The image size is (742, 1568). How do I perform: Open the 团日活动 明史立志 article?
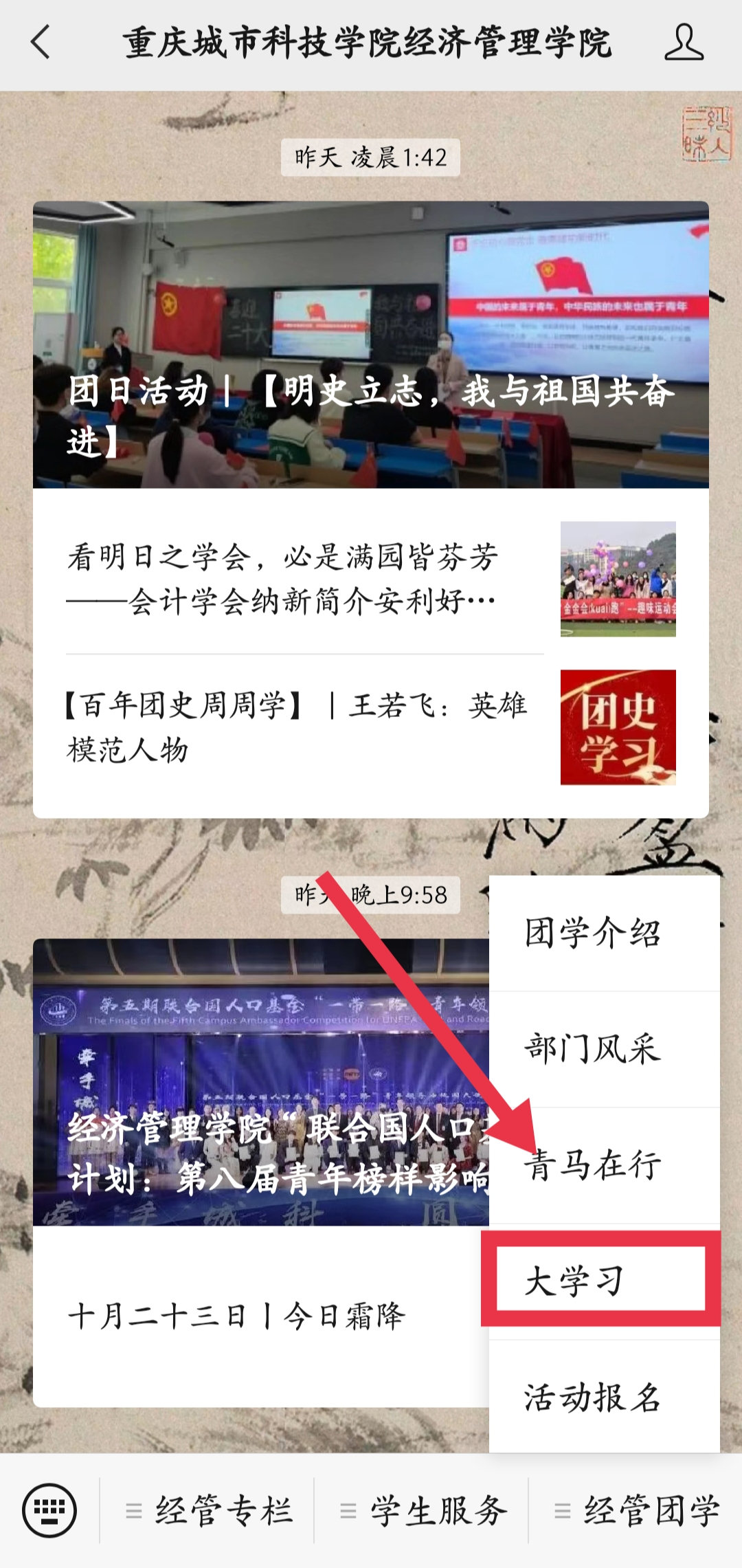tap(371, 344)
